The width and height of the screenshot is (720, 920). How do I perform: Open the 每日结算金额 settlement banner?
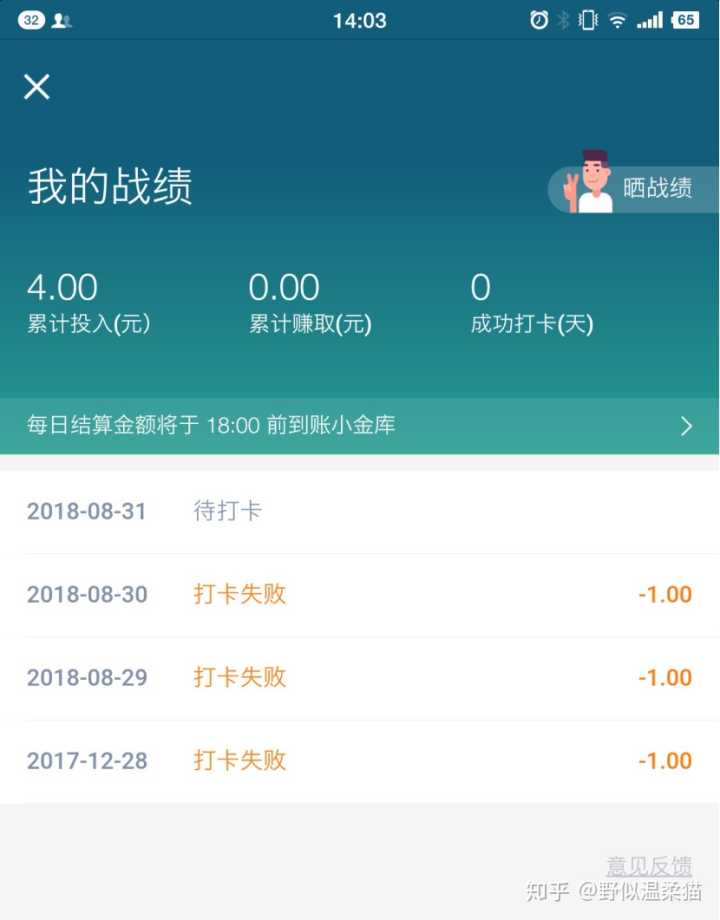(x=360, y=425)
